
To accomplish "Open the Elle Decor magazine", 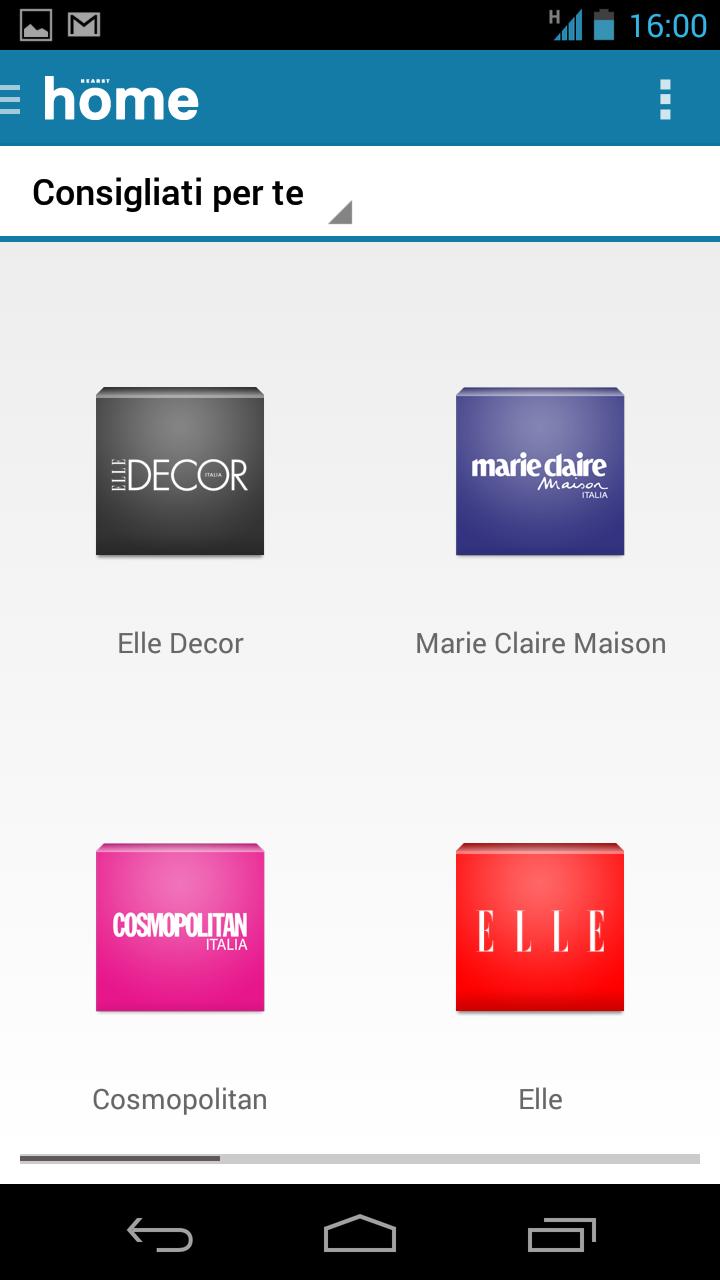I will point(180,472).
